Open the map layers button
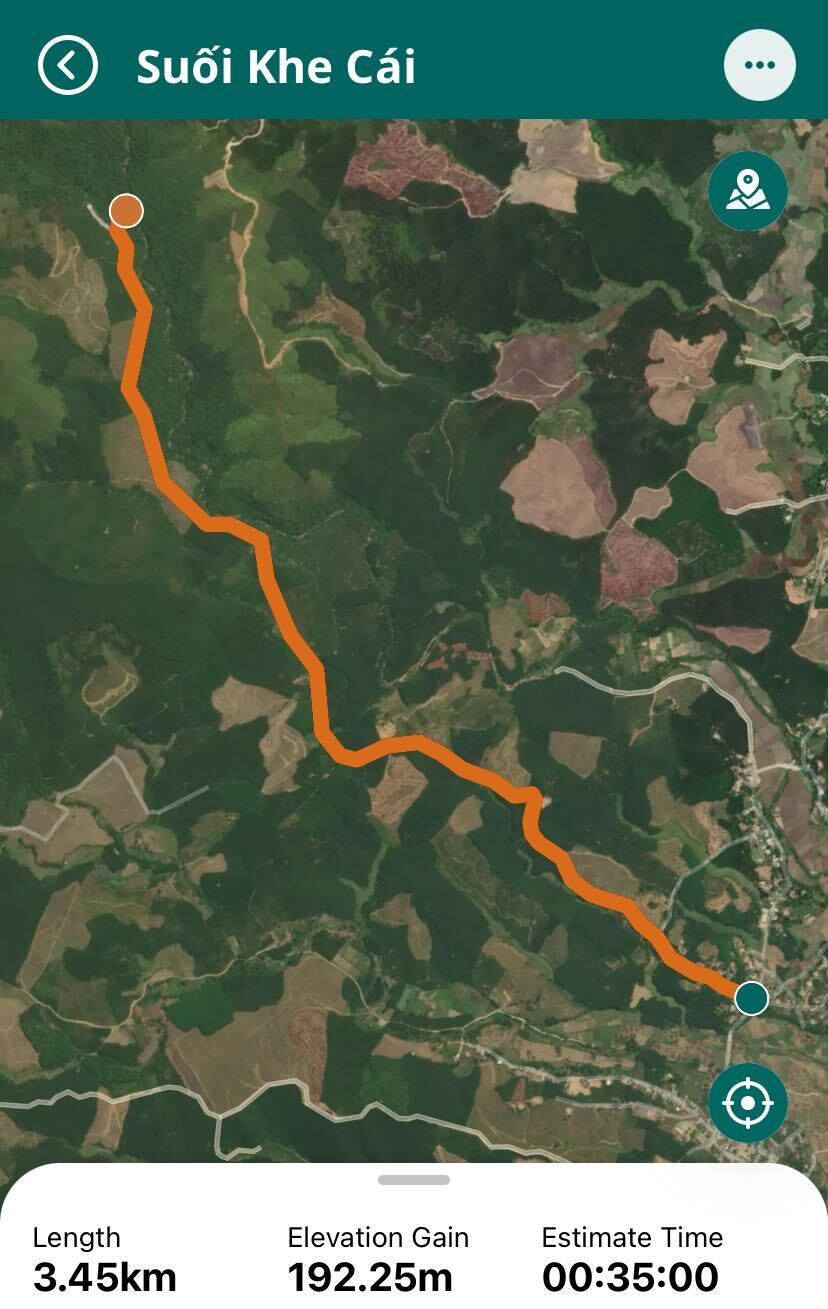 point(747,190)
